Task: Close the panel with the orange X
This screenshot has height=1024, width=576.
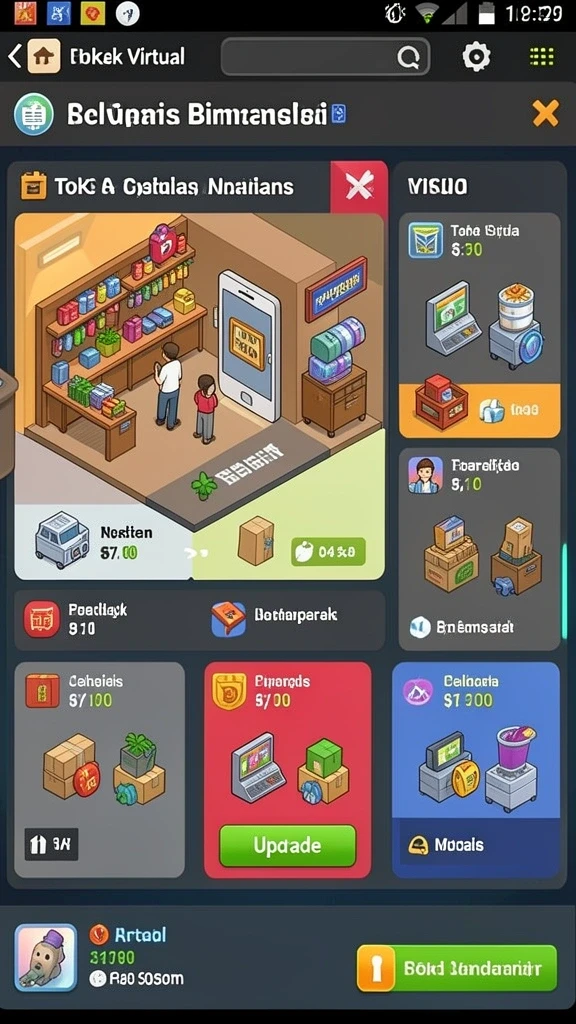Action: tap(545, 114)
